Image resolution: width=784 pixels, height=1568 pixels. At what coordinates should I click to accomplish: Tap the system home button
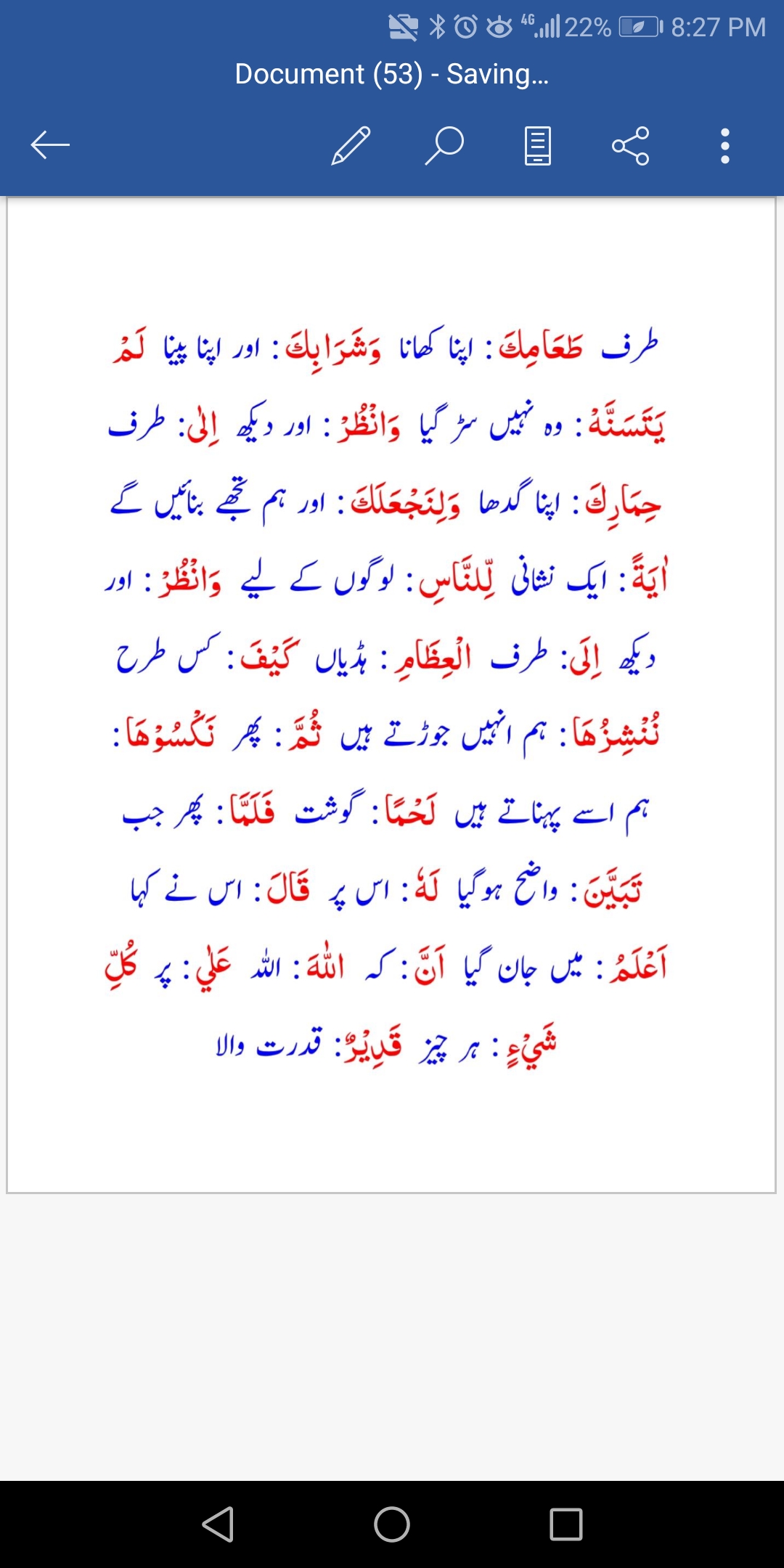[392, 1524]
